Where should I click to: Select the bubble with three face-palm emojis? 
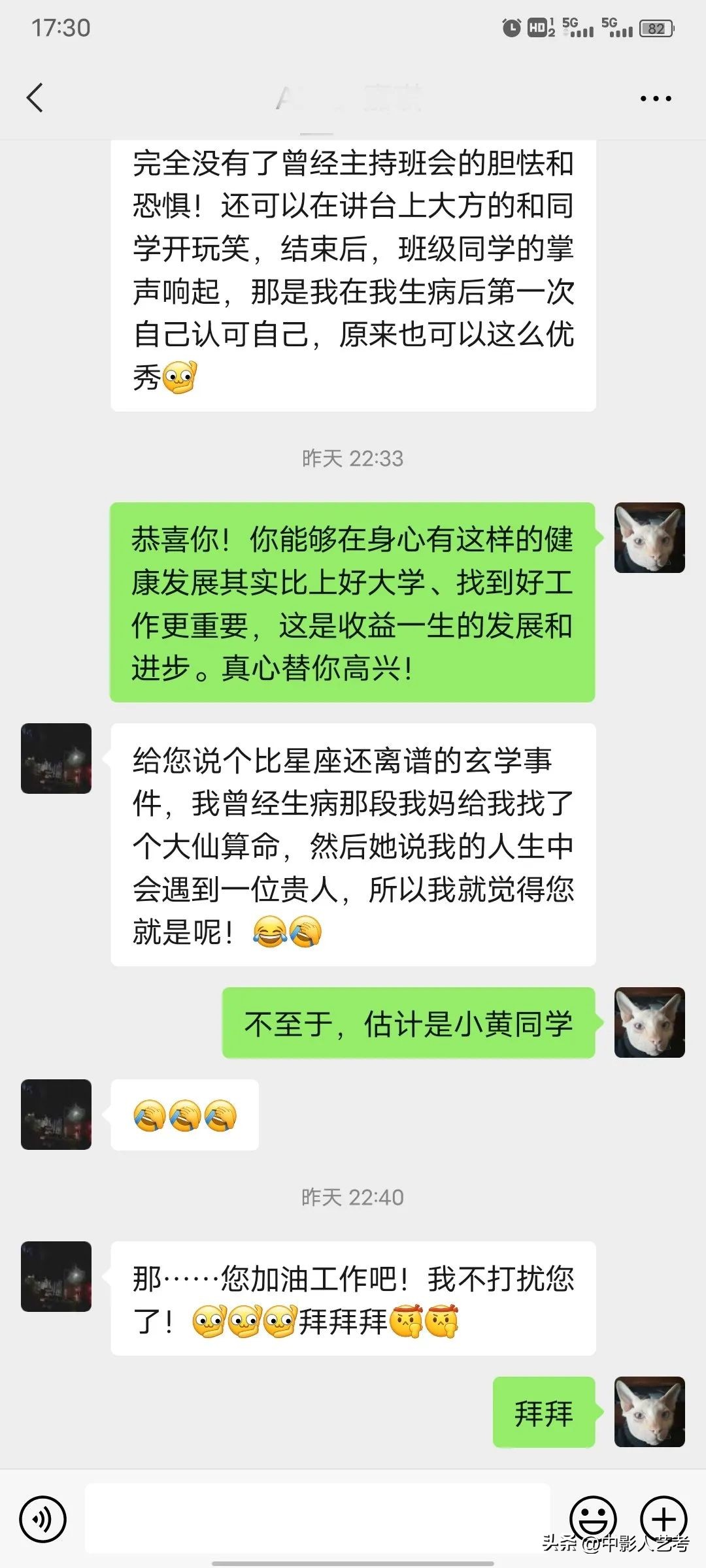click(x=185, y=1114)
